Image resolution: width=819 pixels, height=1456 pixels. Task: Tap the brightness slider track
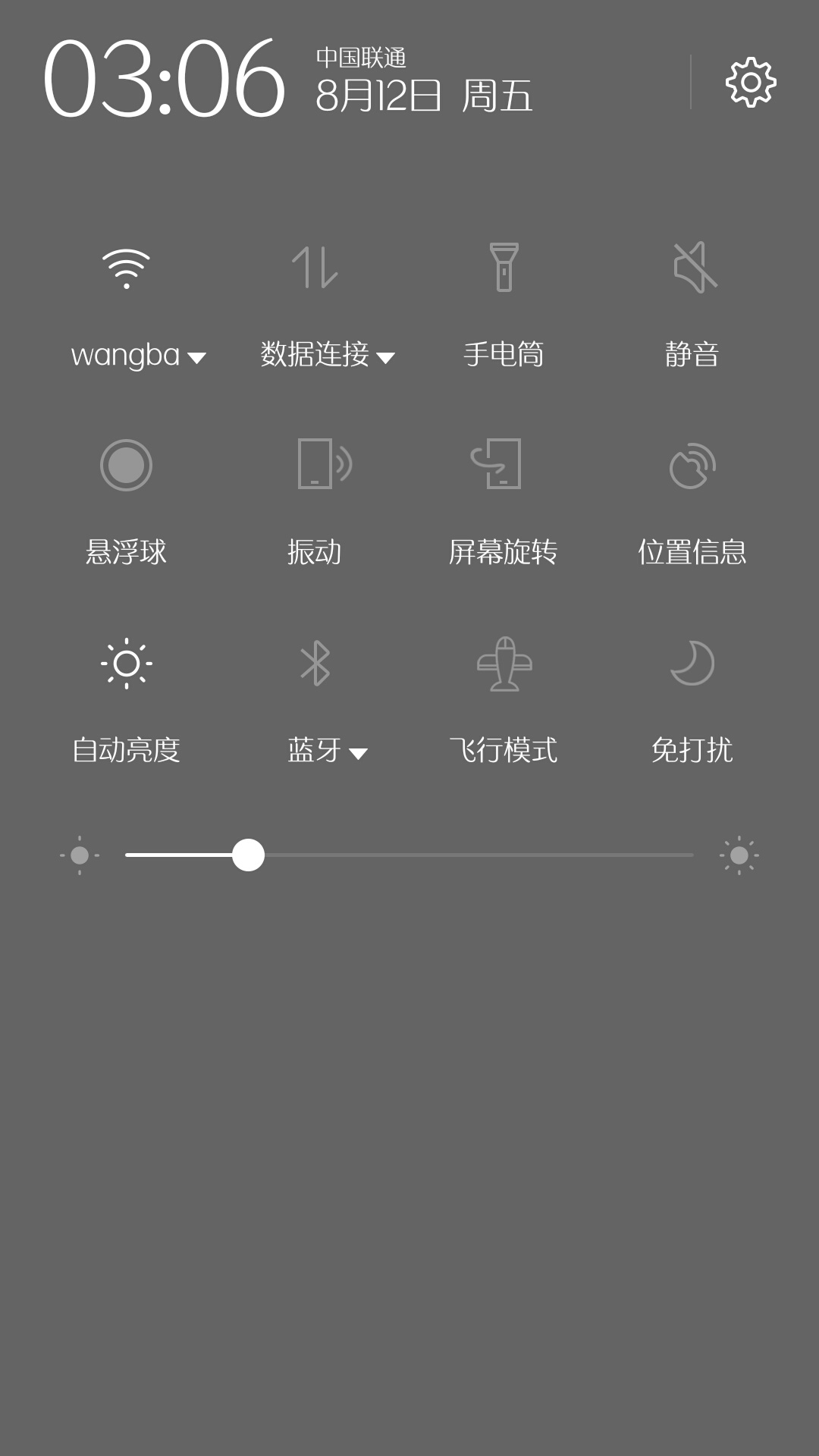pos(409,855)
